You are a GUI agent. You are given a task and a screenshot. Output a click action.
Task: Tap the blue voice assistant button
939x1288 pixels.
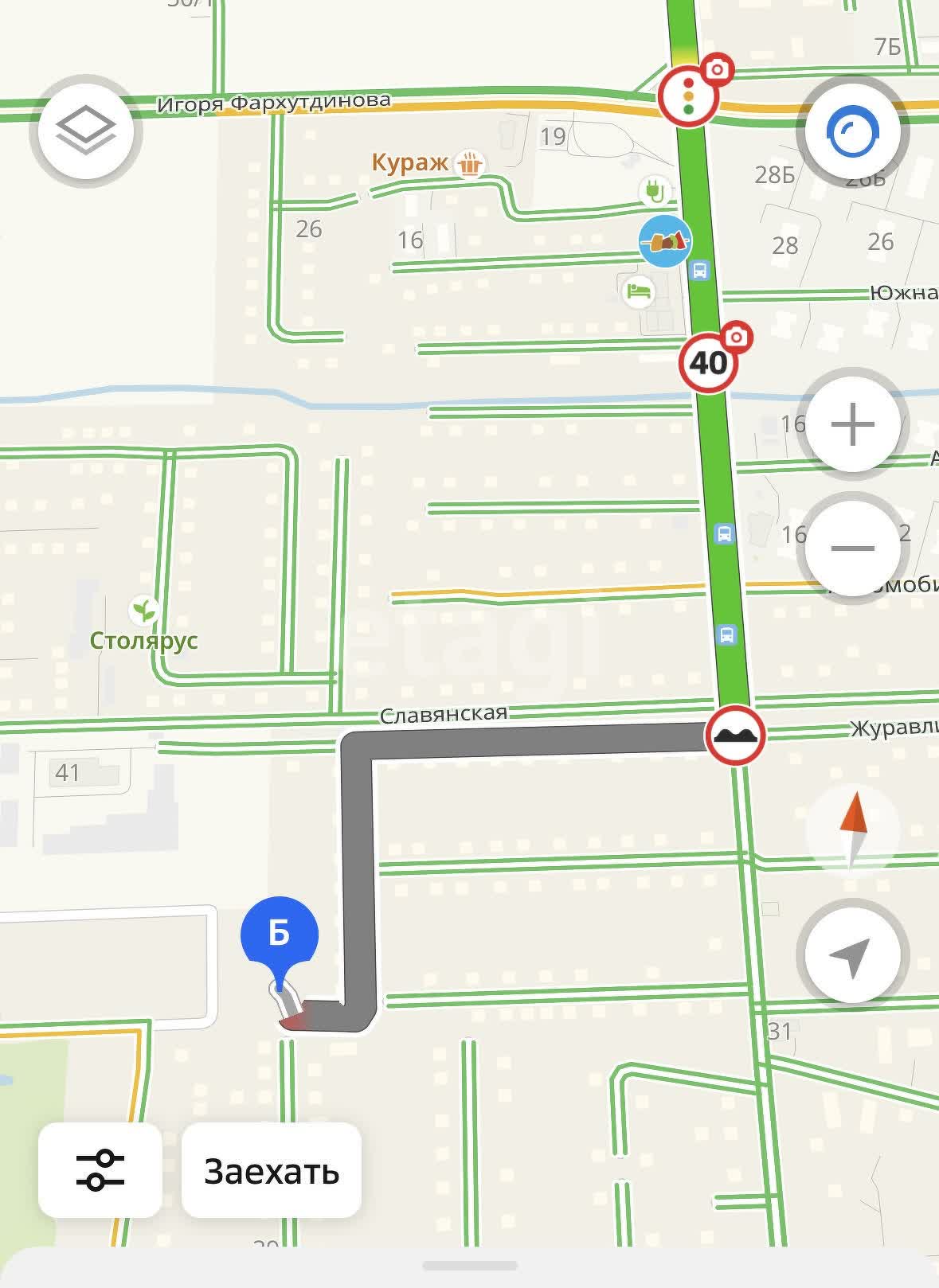[x=852, y=131]
